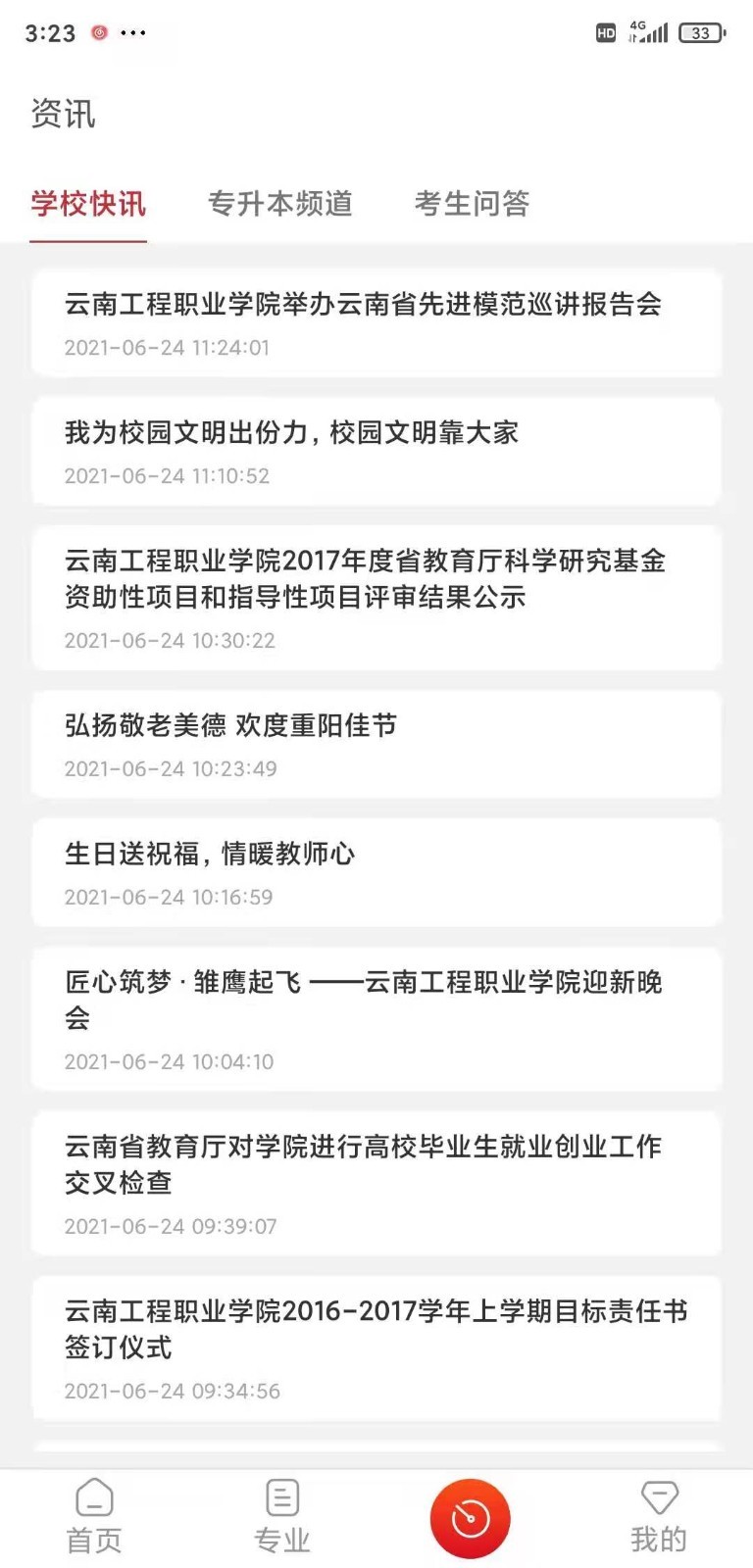The height and width of the screenshot is (1568, 753).
Task: Select the 学校快讯 tab
Action: pyautogui.click(x=88, y=203)
